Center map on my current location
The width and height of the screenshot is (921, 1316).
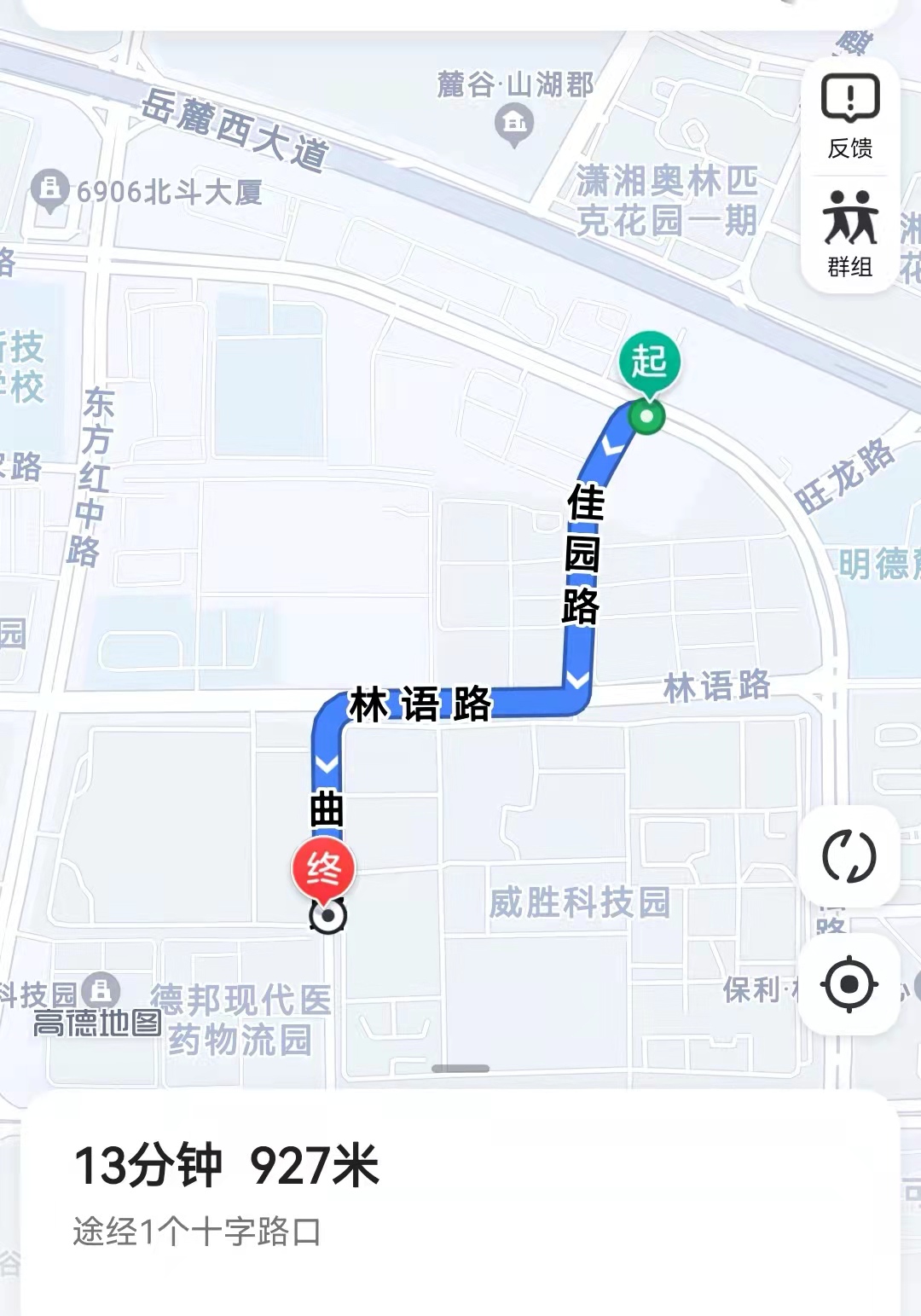(x=849, y=984)
